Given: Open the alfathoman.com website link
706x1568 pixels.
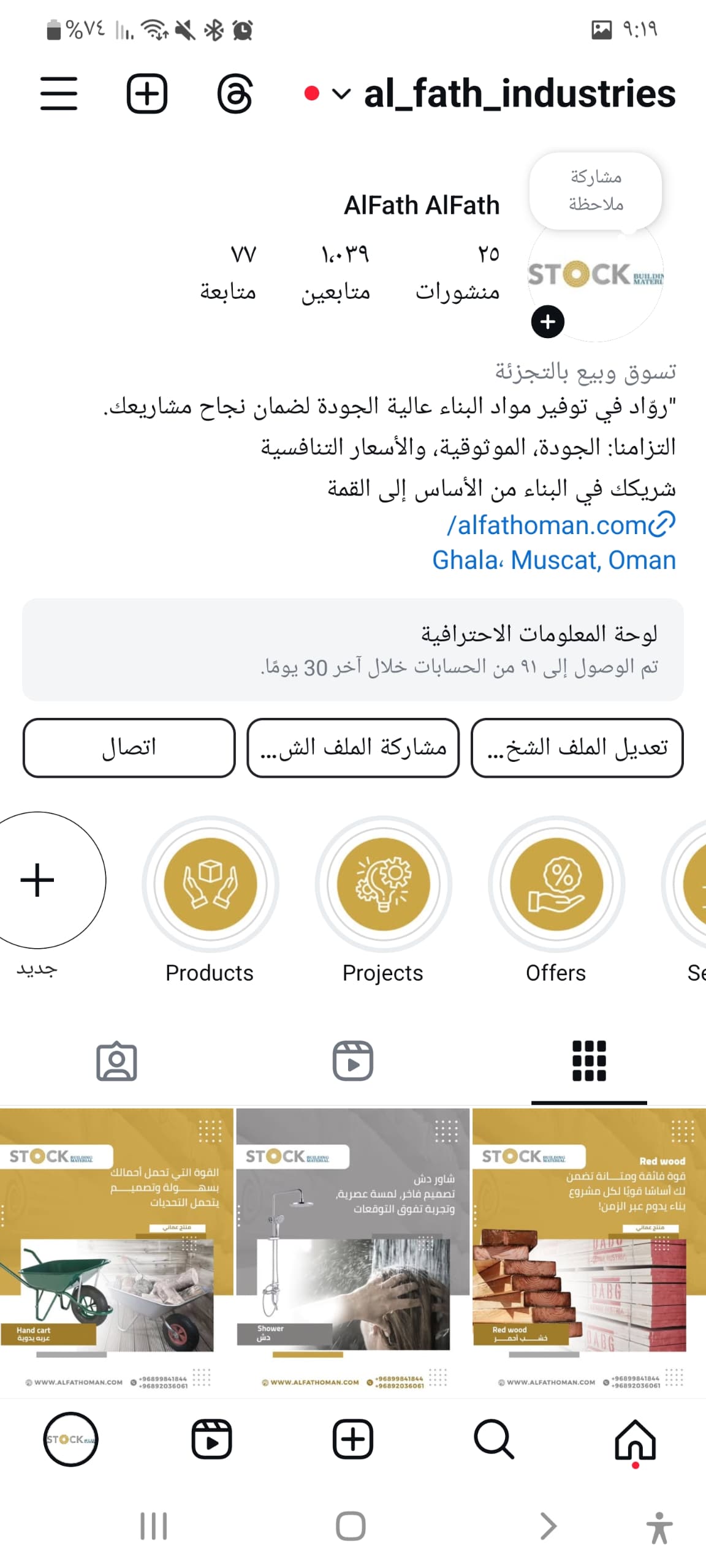Looking at the screenshot, I should [x=561, y=525].
